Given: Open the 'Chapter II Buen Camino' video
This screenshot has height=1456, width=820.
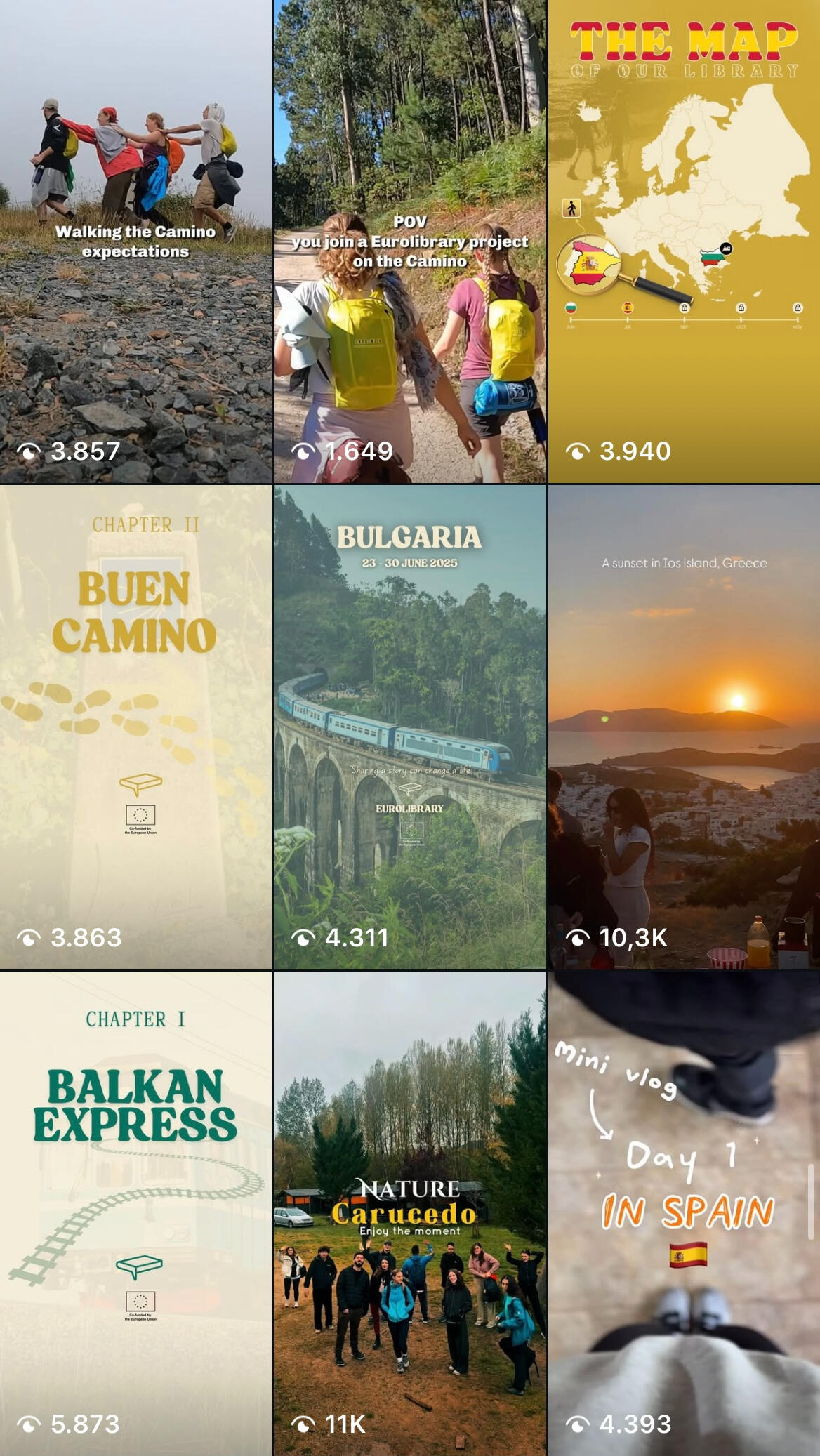Looking at the screenshot, I should pyautogui.click(x=135, y=727).
